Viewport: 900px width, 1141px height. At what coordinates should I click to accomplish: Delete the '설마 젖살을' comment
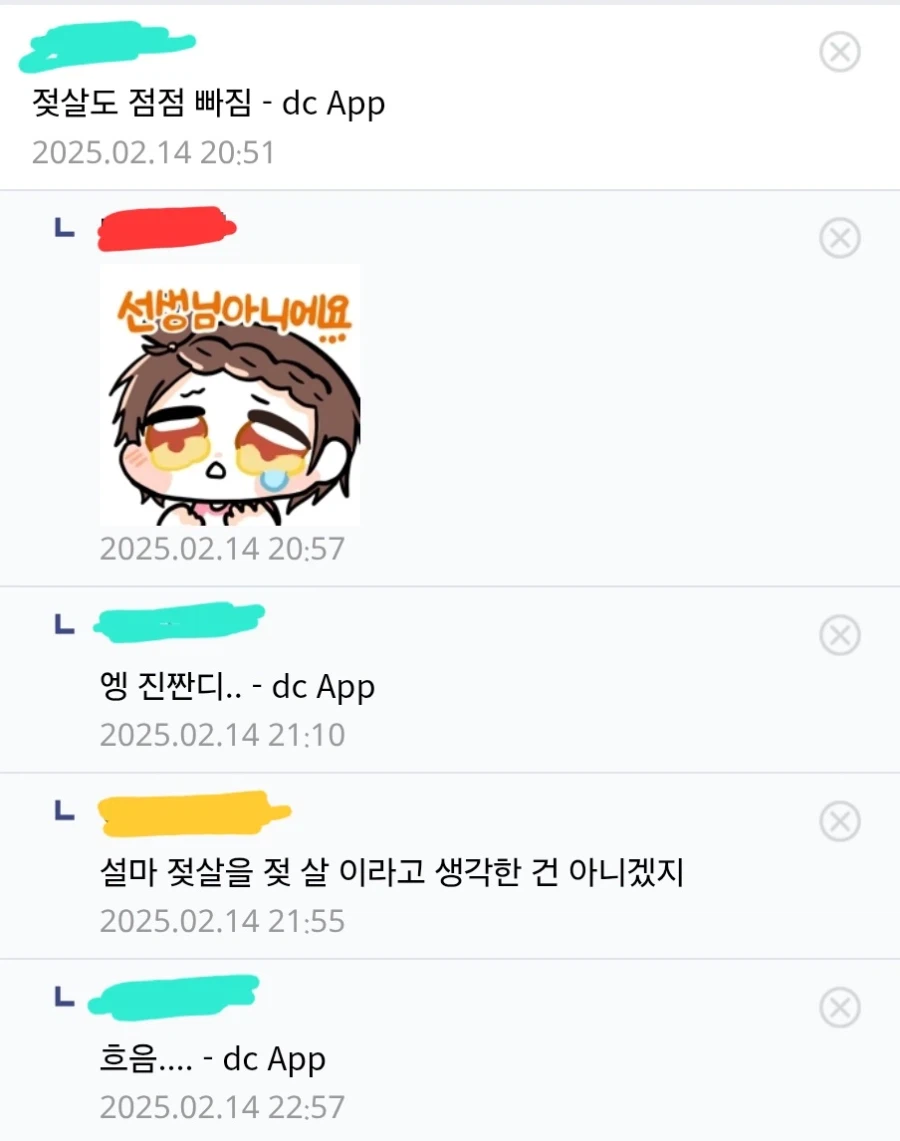pos(840,822)
